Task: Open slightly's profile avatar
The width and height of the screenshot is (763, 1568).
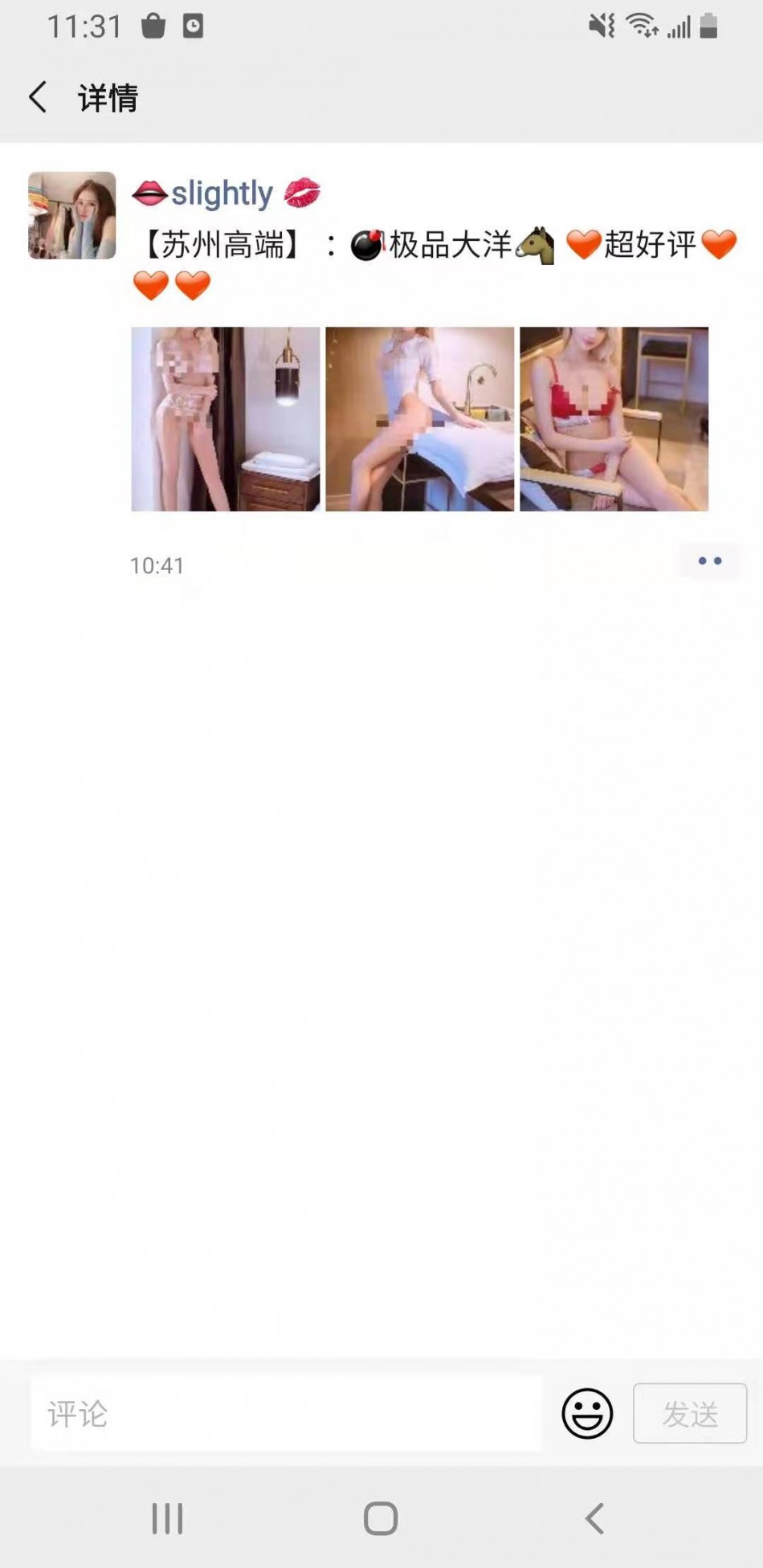Action: click(x=72, y=215)
